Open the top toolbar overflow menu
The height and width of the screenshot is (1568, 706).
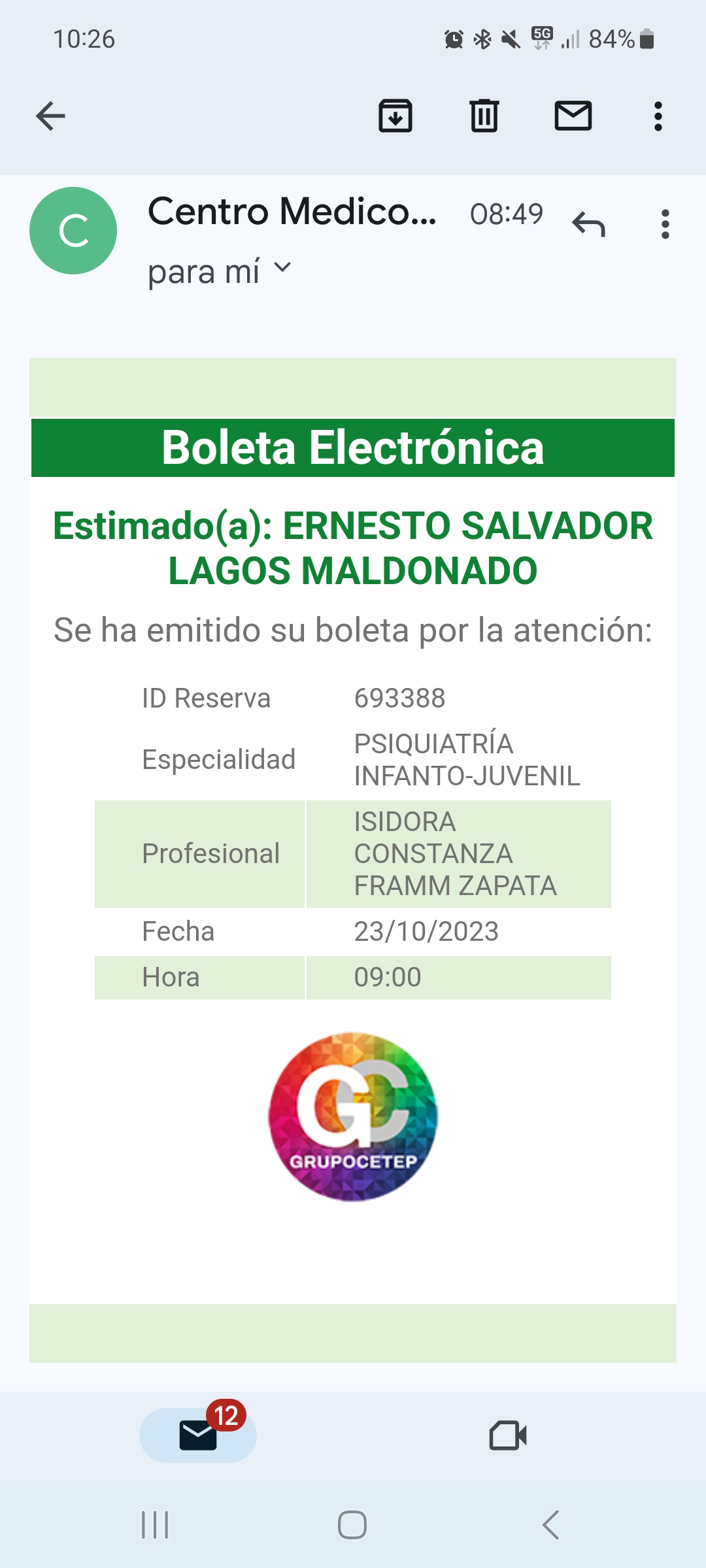(x=658, y=116)
